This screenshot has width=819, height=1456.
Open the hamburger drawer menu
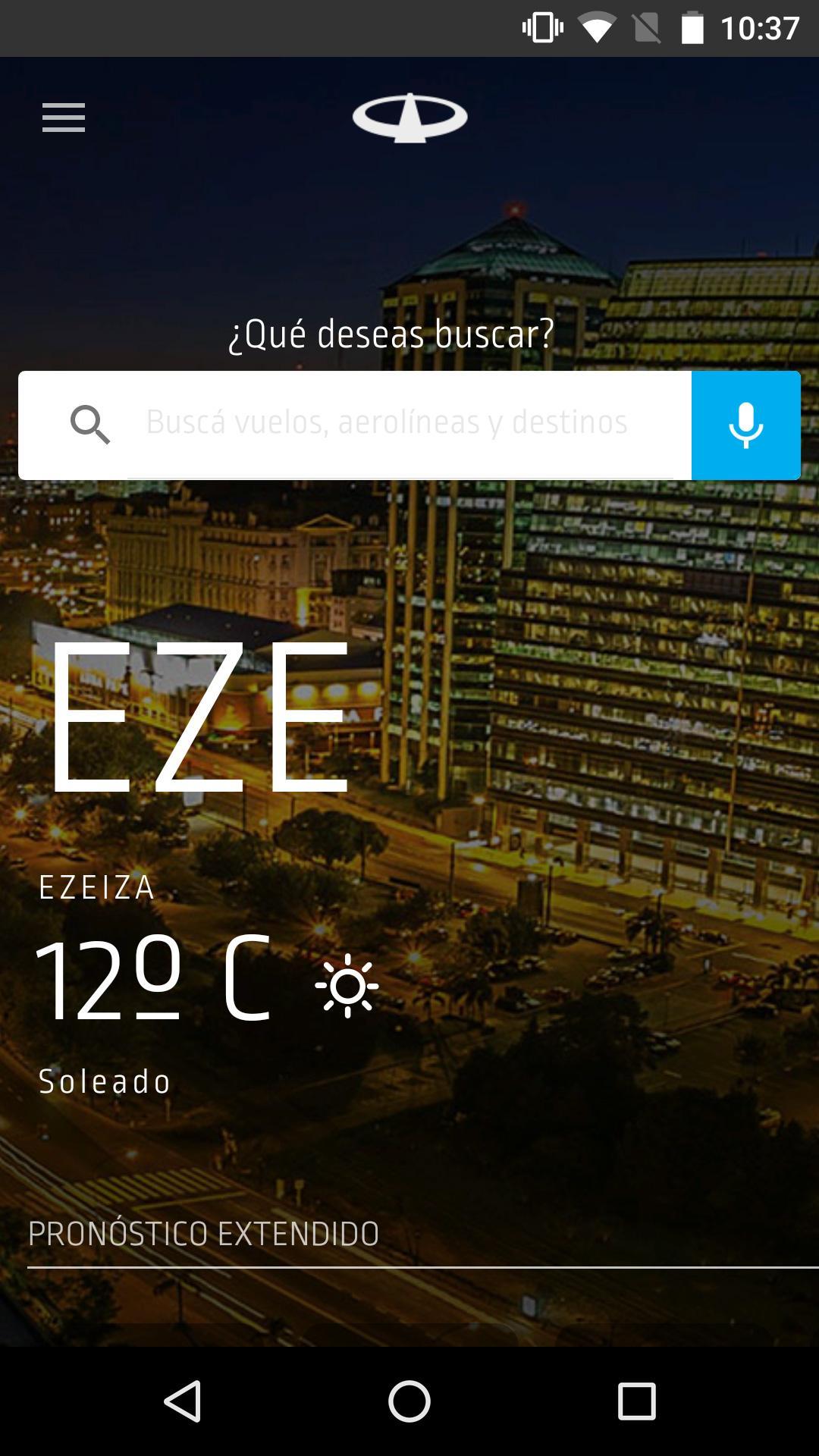tap(64, 118)
